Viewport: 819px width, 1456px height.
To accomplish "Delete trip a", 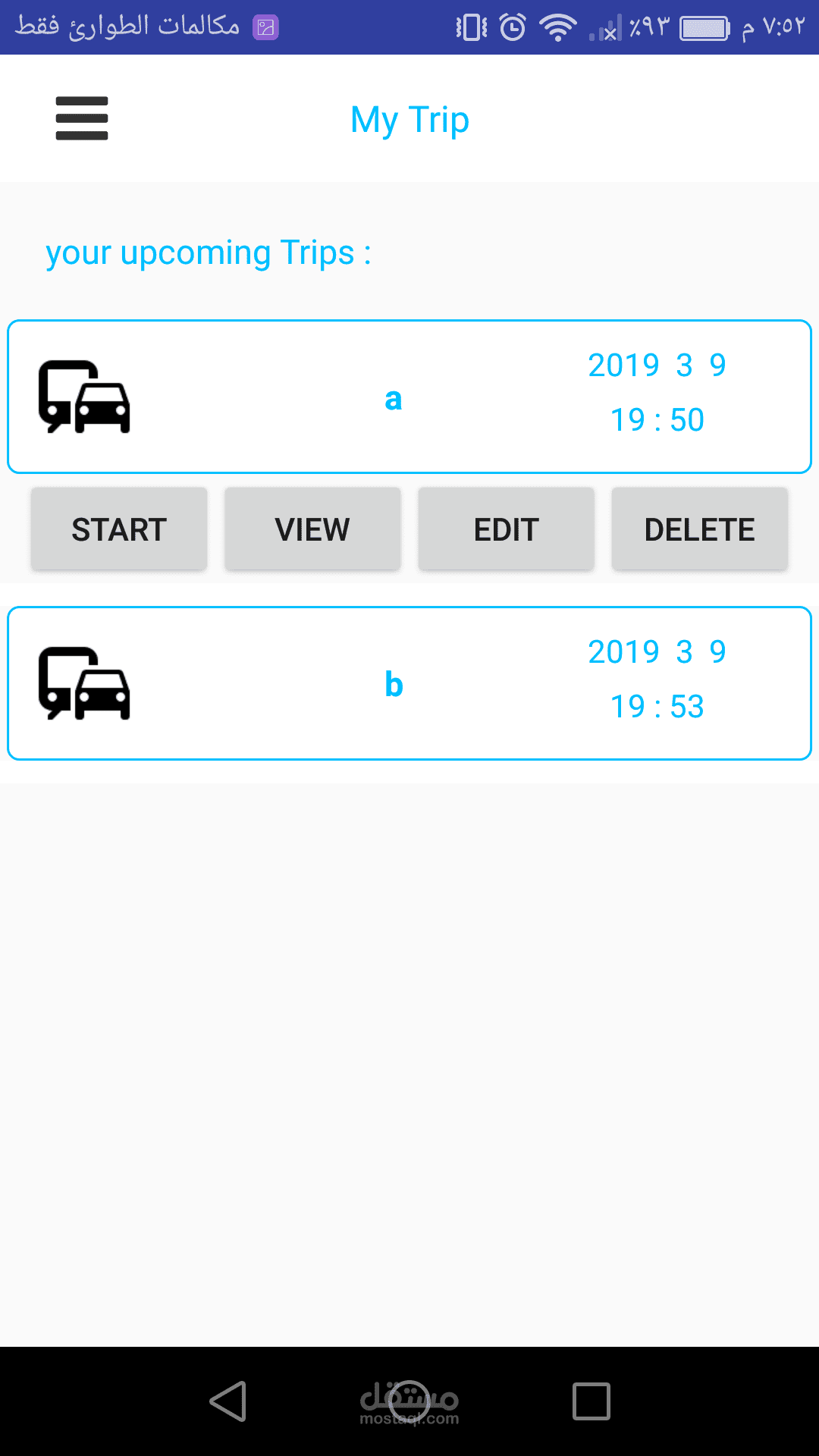I will click(700, 529).
